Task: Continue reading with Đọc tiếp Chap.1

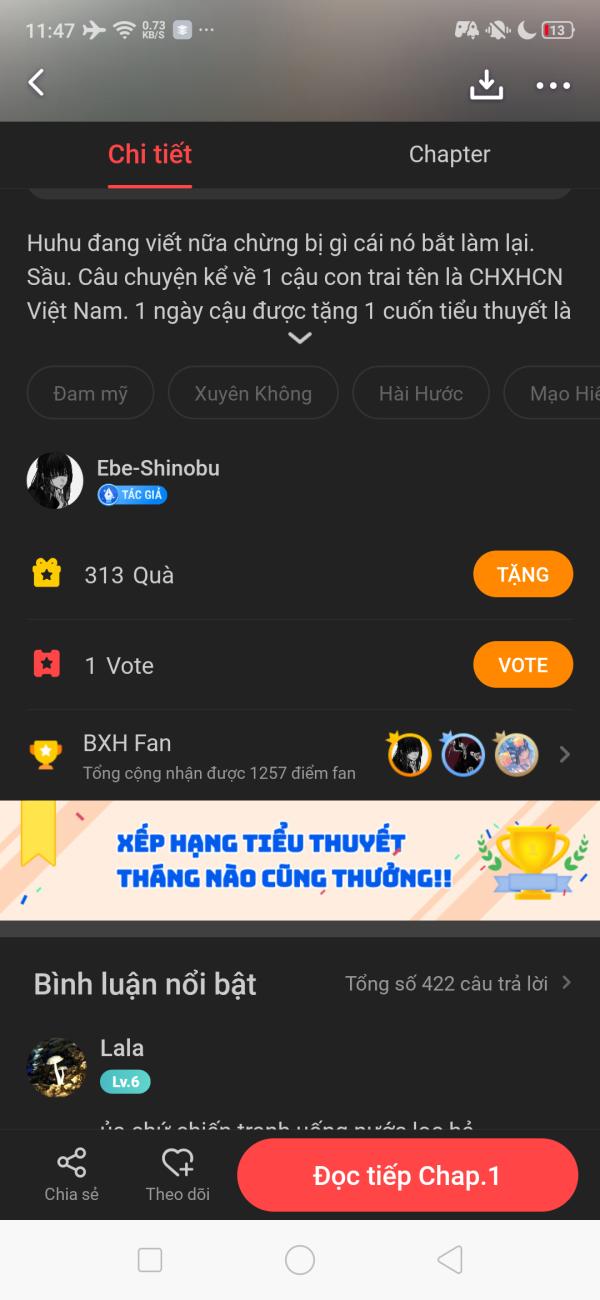Action: click(407, 1175)
